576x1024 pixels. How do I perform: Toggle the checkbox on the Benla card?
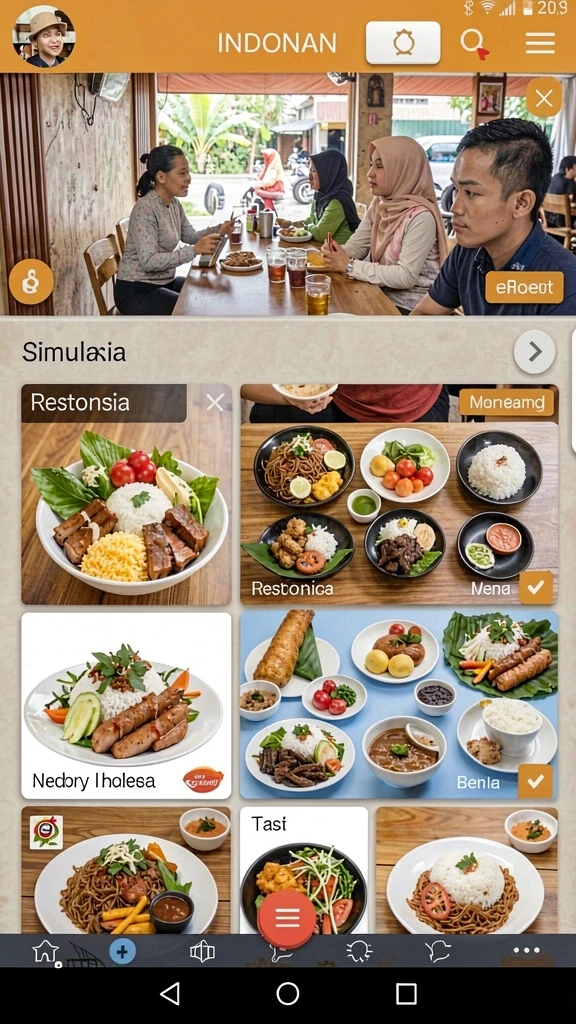536,782
